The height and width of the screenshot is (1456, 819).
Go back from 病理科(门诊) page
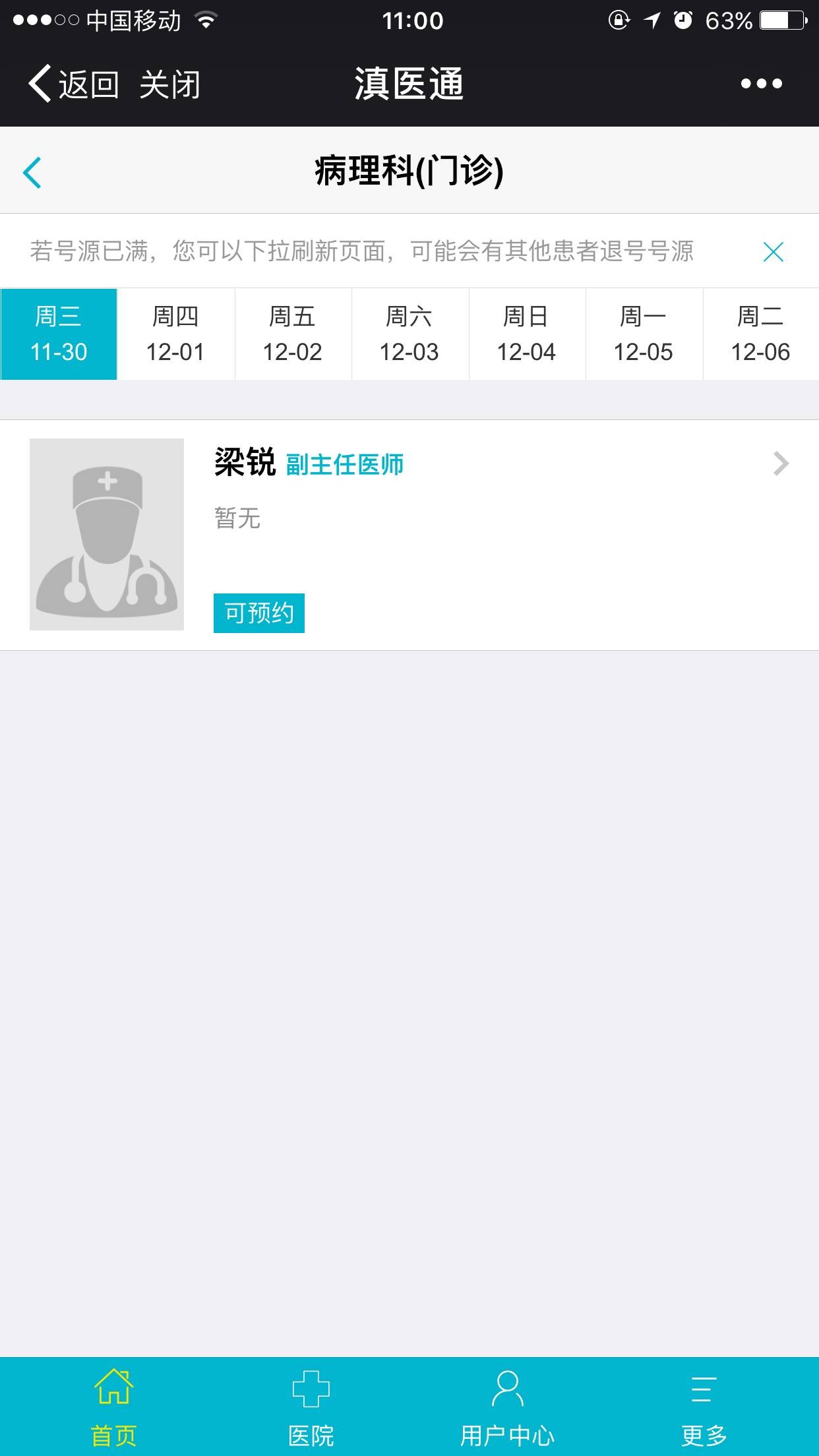coord(32,173)
